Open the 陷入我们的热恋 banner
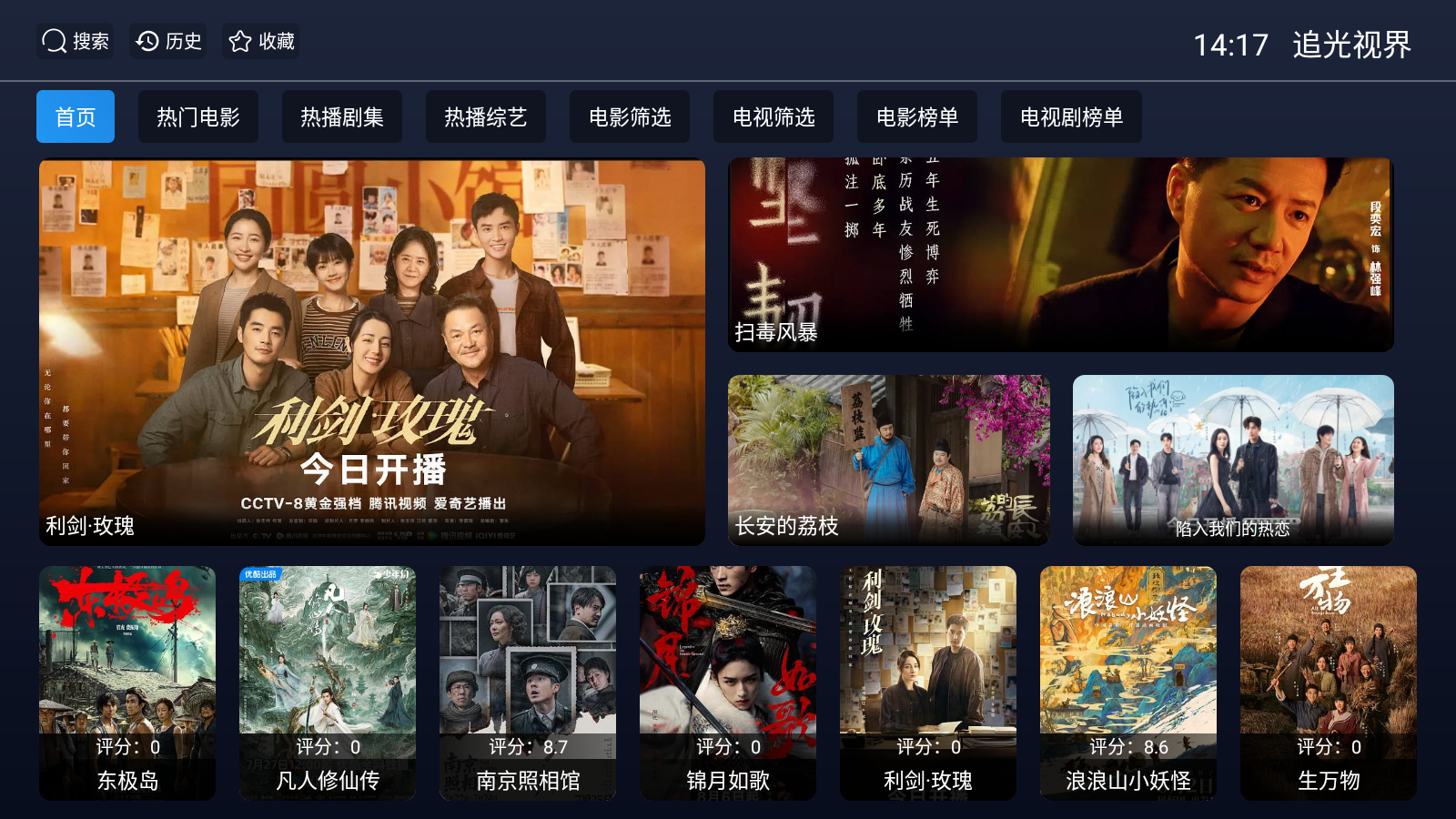Image resolution: width=1456 pixels, height=819 pixels. pyautogui.click(x=1233, y=460)
